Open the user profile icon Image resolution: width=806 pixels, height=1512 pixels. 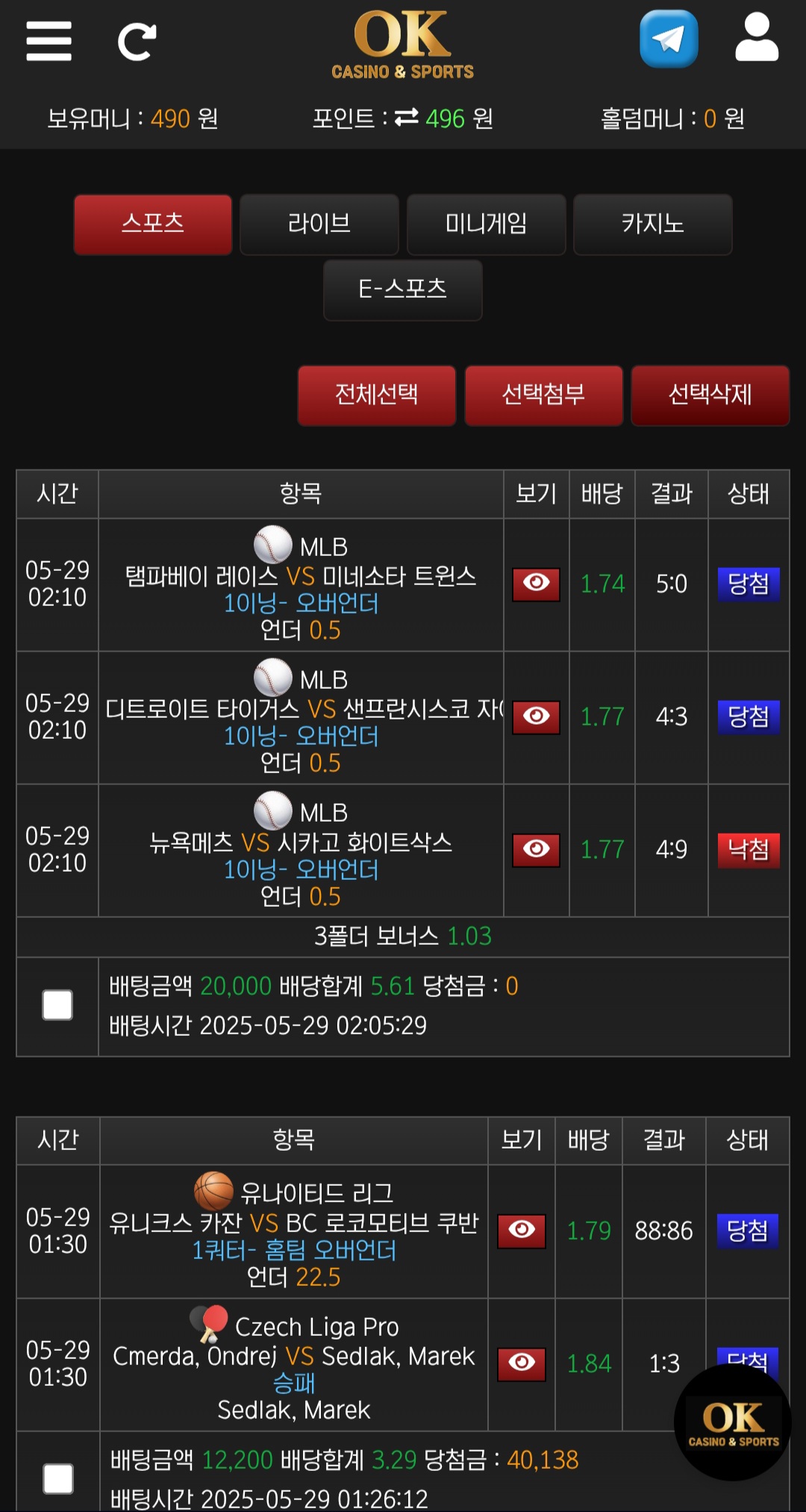coord(757,37)
